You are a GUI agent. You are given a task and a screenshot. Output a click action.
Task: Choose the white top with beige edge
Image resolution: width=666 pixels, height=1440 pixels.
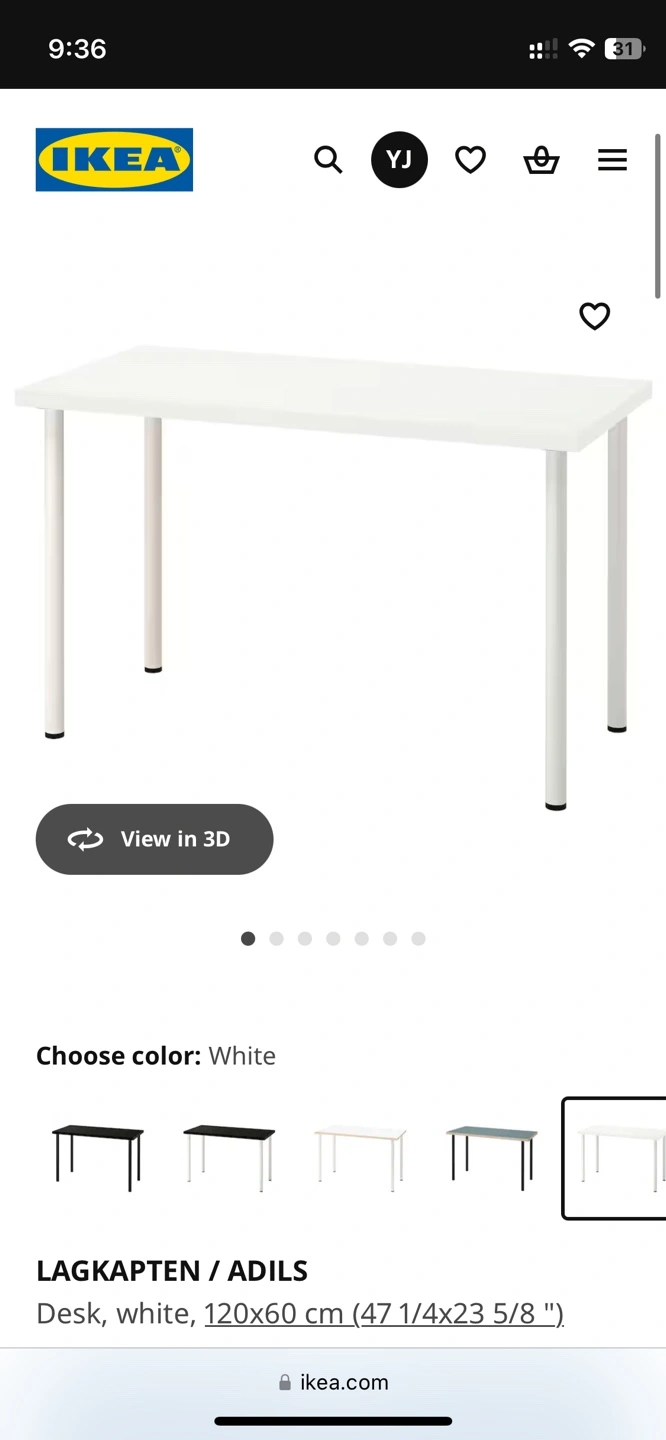tap(360, 1158)
